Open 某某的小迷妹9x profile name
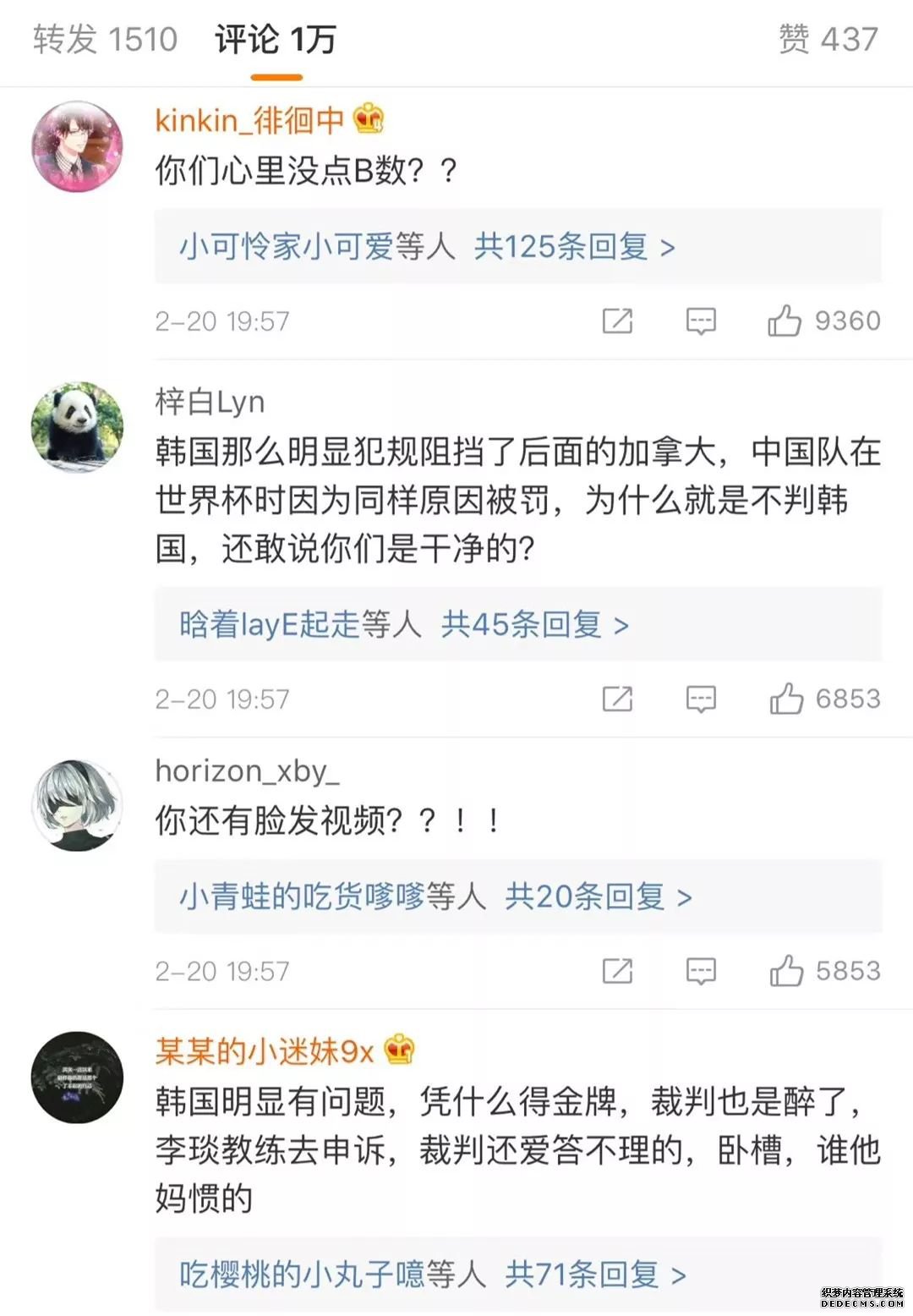 [x=264, y=1051]
